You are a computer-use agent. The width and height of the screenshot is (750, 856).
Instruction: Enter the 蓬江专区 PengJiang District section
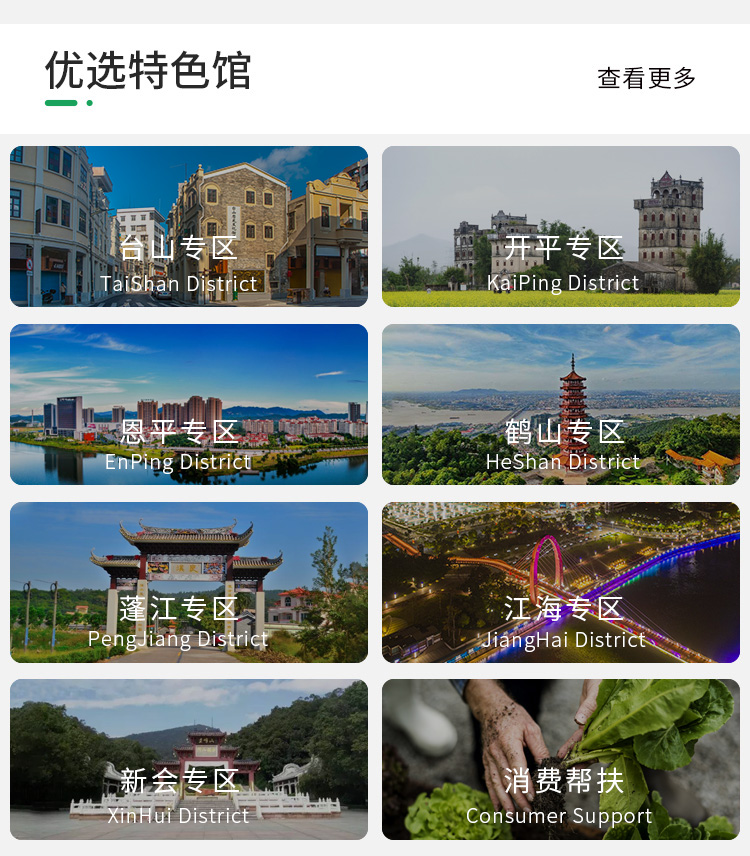pos(189,583)
